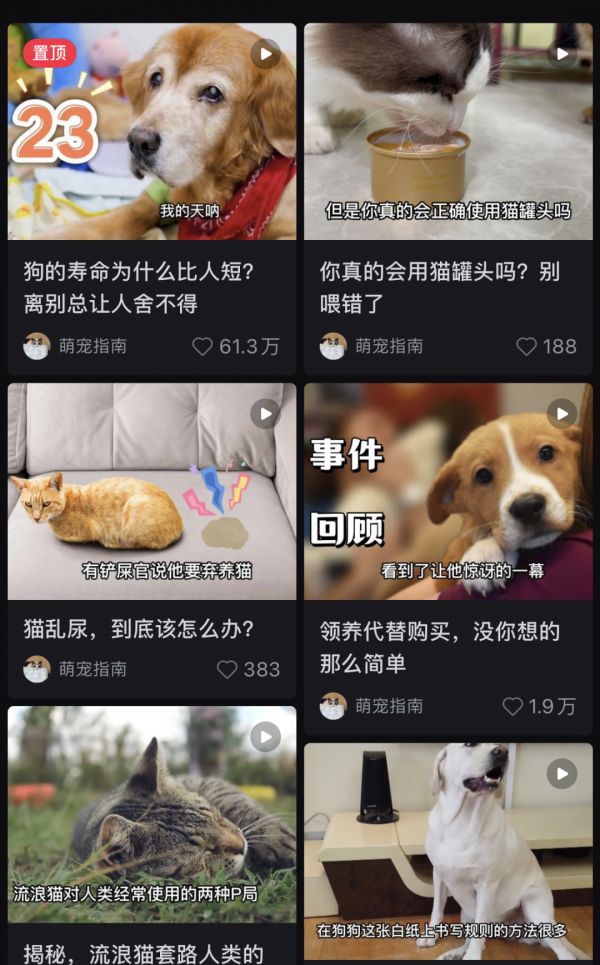The height and width of the screenshot is (965, 600).
Task: Open the white Labrador dog video
Action: [x=448, y=852]
